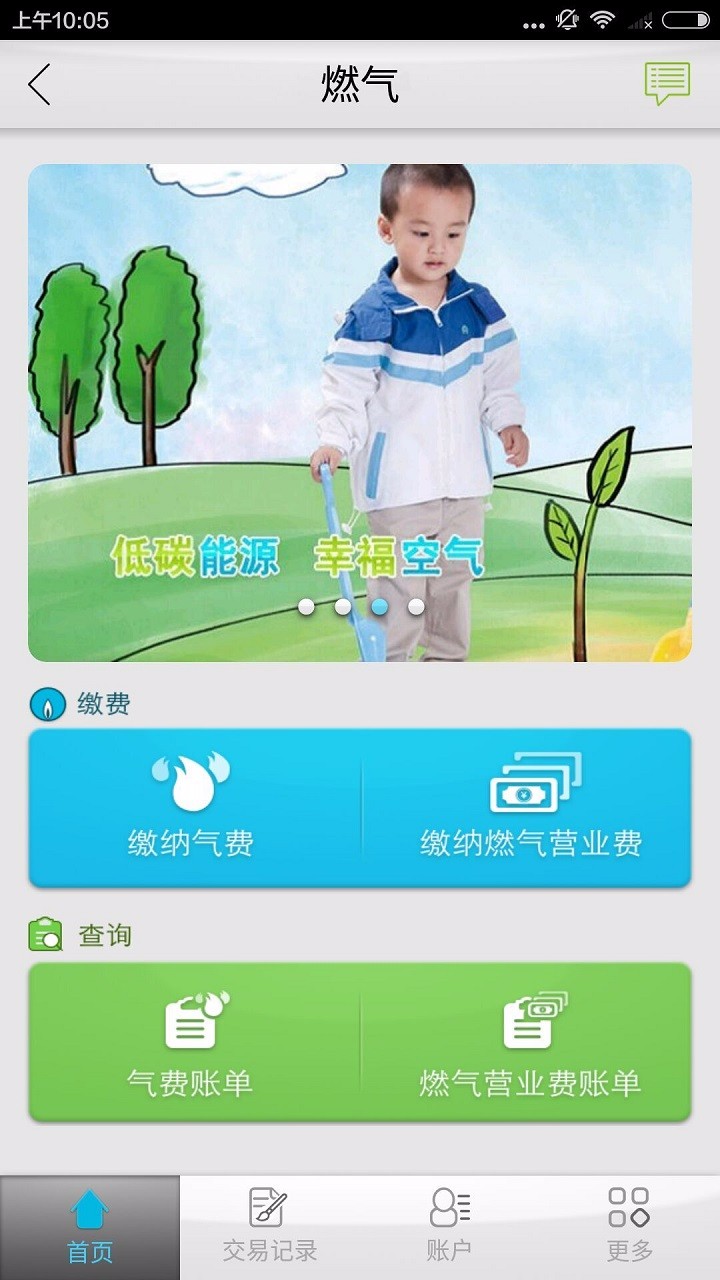View 气费账单

point(194,1042)
